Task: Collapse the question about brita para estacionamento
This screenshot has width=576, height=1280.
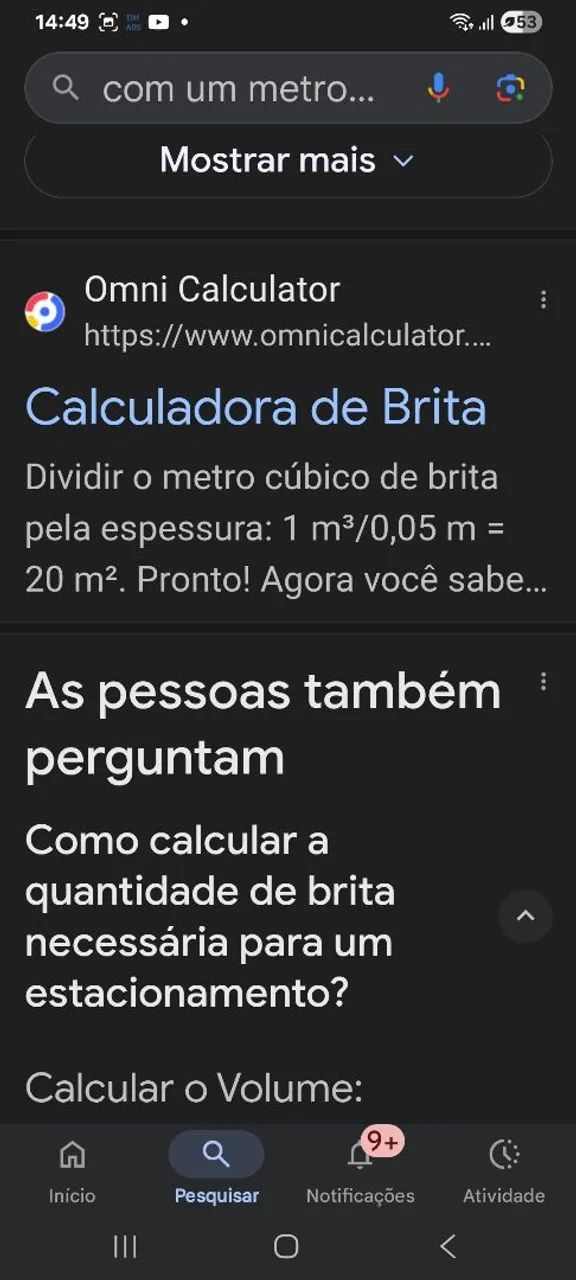Action: click(x=526, y=916)
